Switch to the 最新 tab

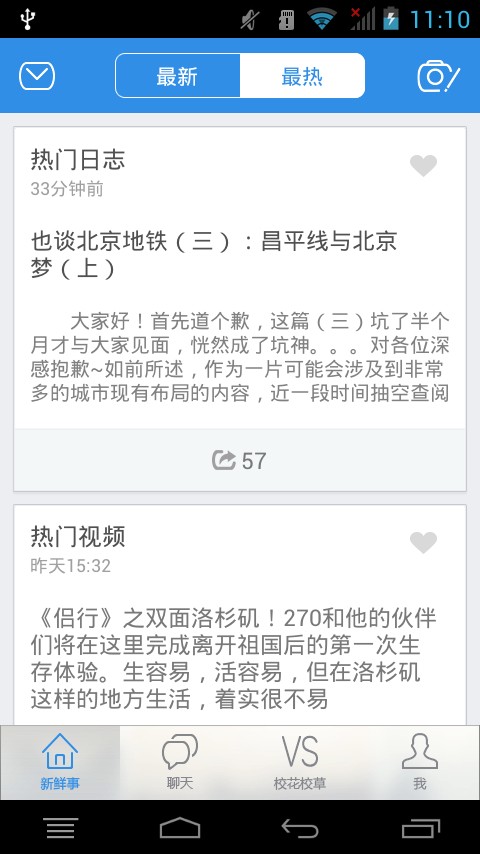click(x=178, y=76)
